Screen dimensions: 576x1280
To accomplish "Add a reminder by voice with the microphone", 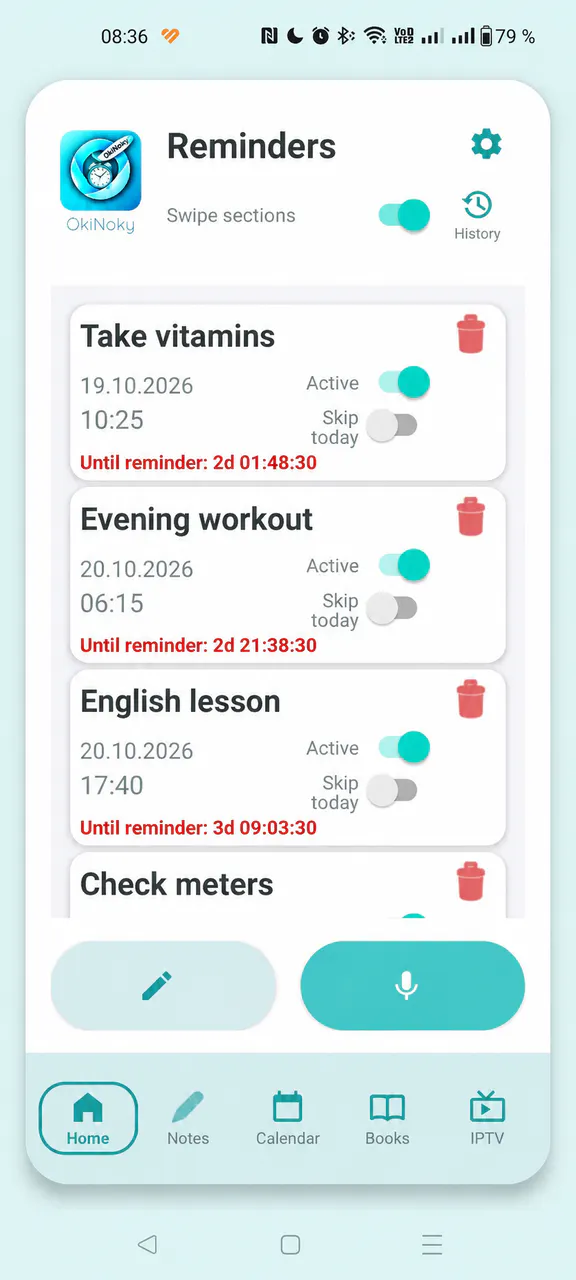I will (x=412, y=986).
